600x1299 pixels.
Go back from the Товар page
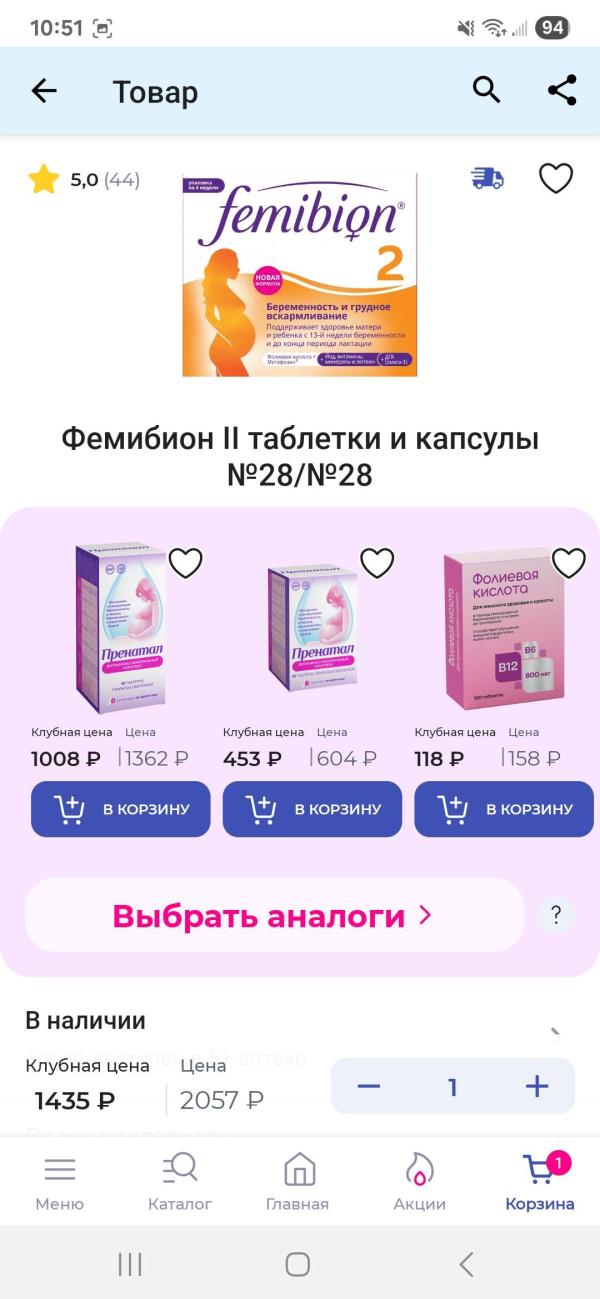pyautogui.click(x=44, y=91)
